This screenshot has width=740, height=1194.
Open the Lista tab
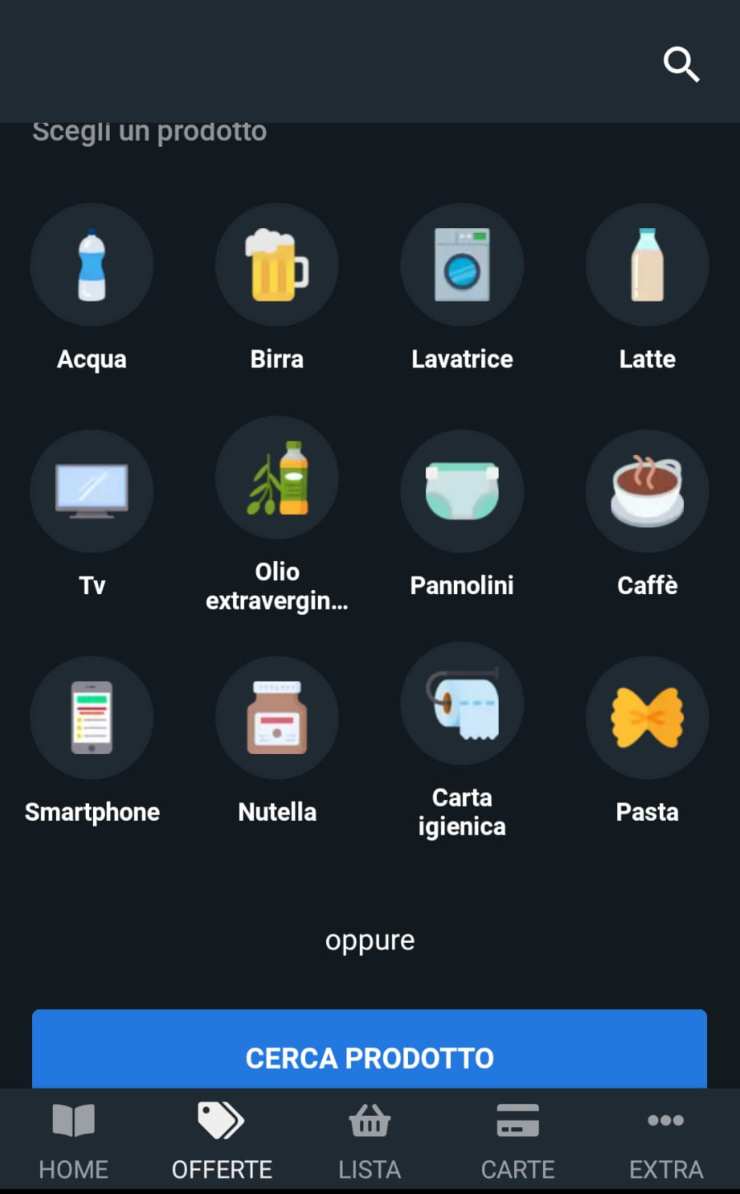tap(369, 1142)
